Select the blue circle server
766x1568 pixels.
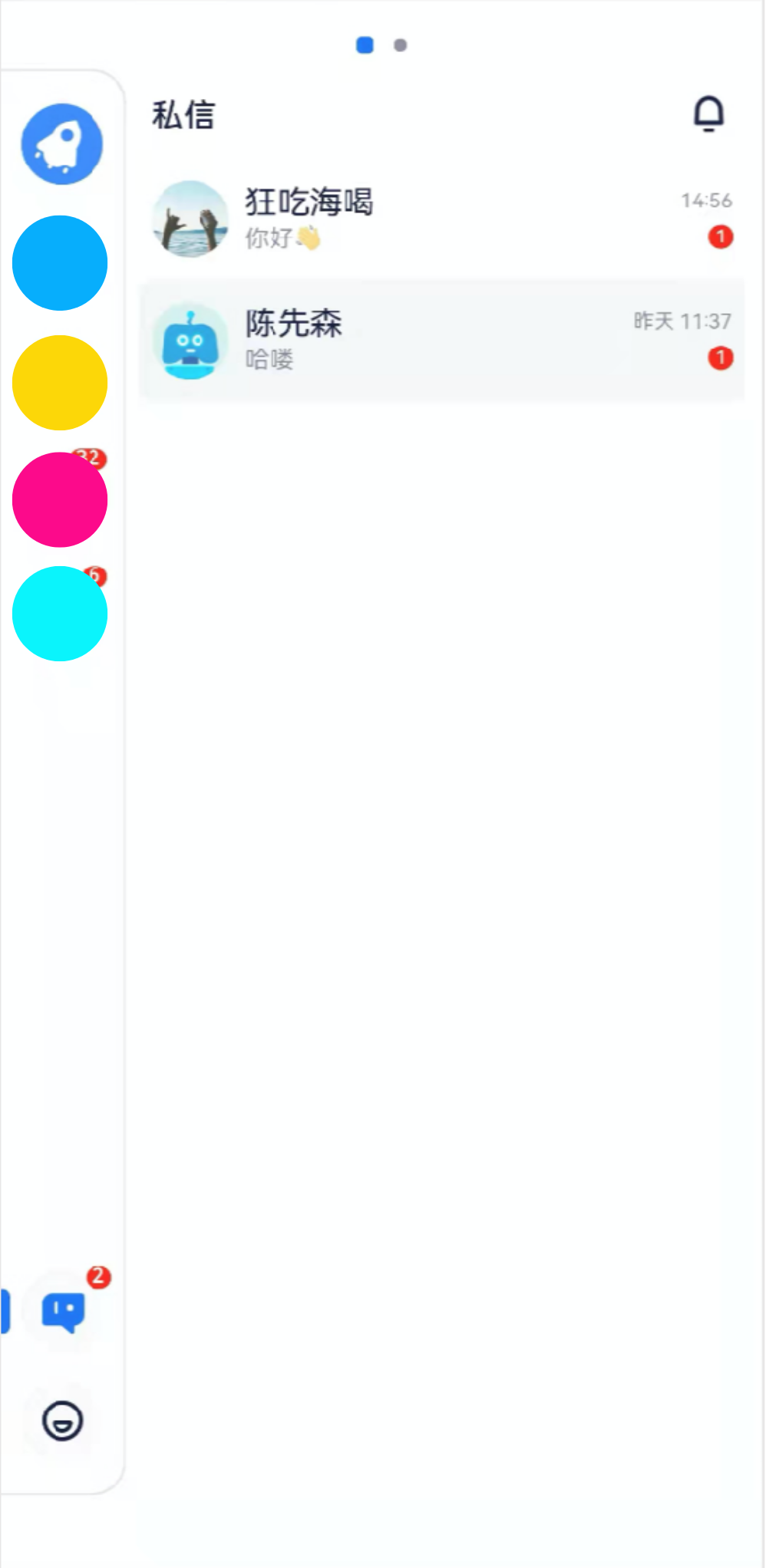(60, 263)
